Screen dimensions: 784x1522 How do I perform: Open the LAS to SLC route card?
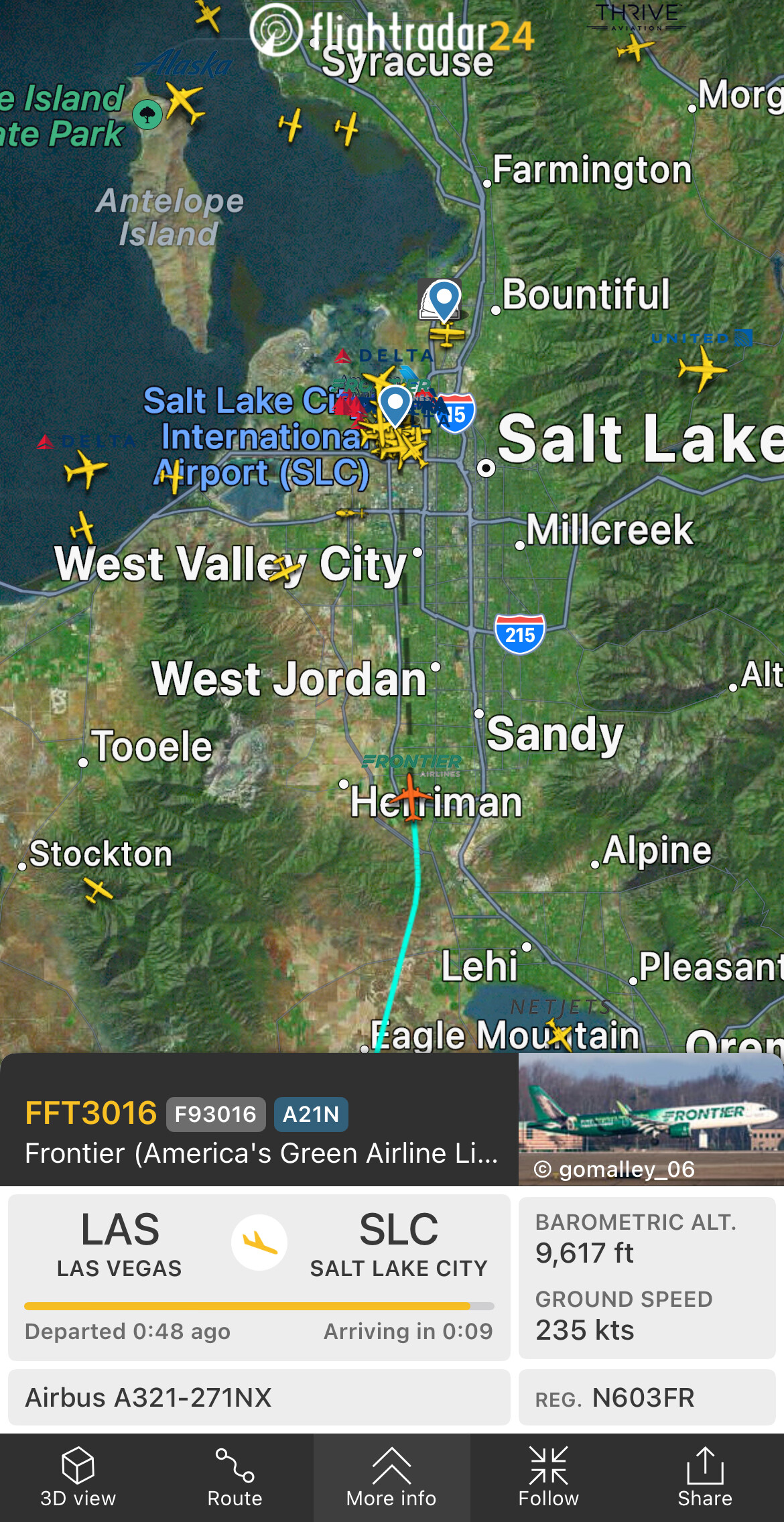(259, 1277)
